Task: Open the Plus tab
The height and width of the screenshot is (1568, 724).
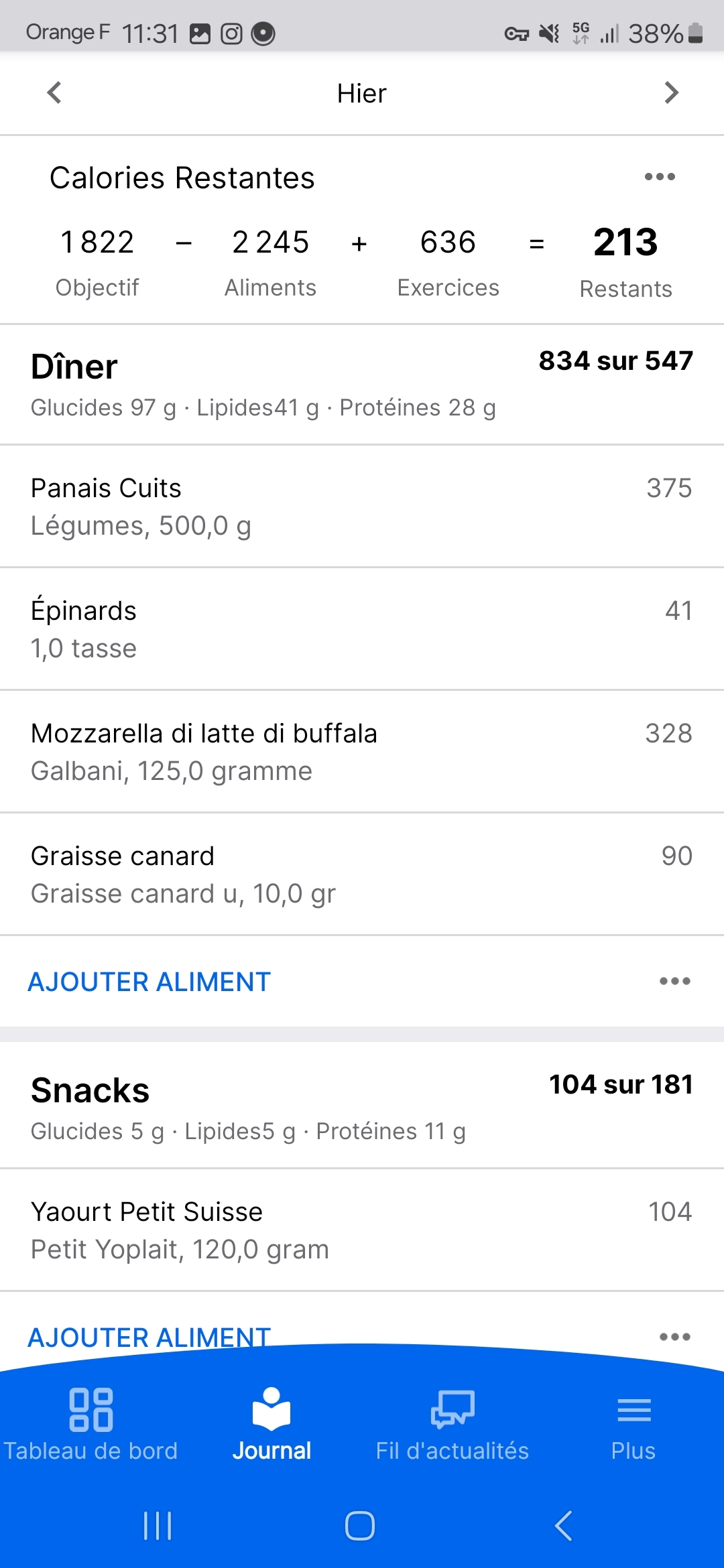Action: tap(633, 1425)
